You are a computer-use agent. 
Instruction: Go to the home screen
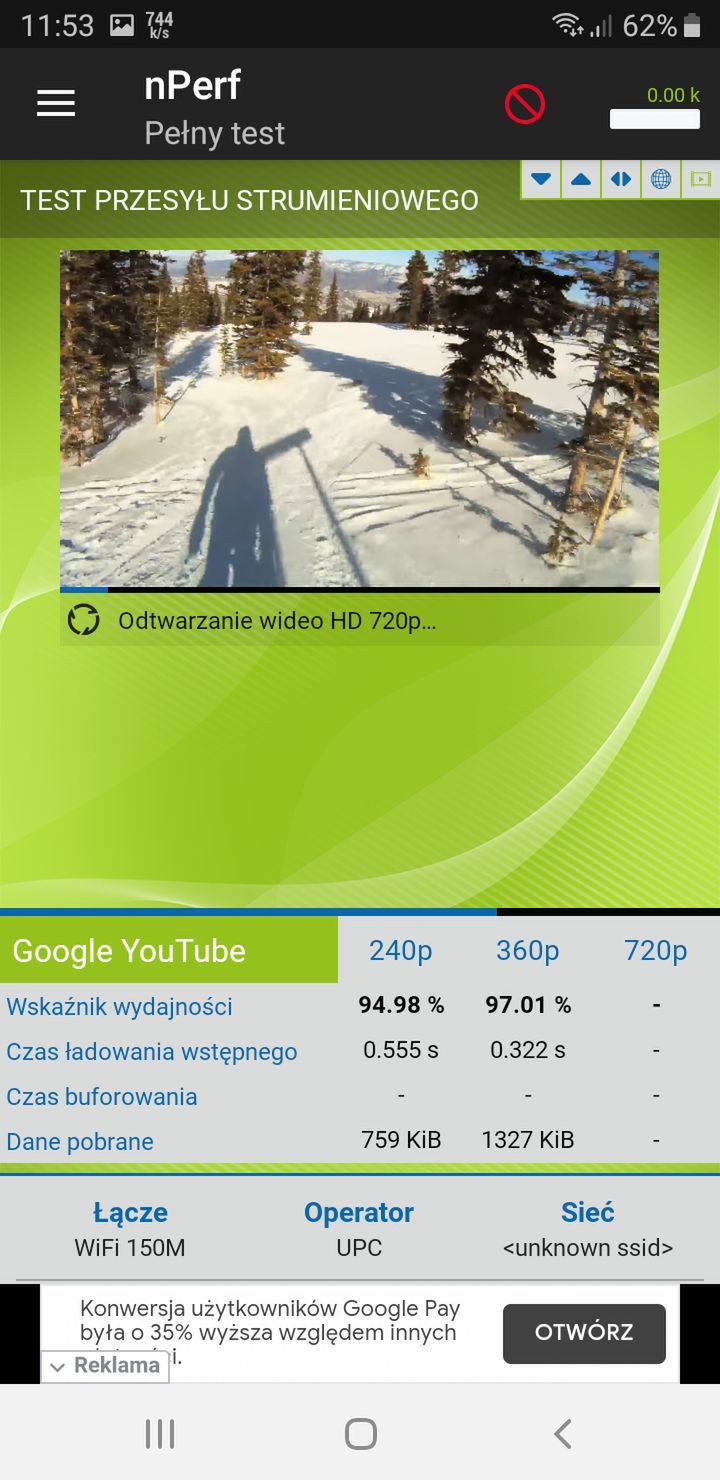coord(360,1433)
